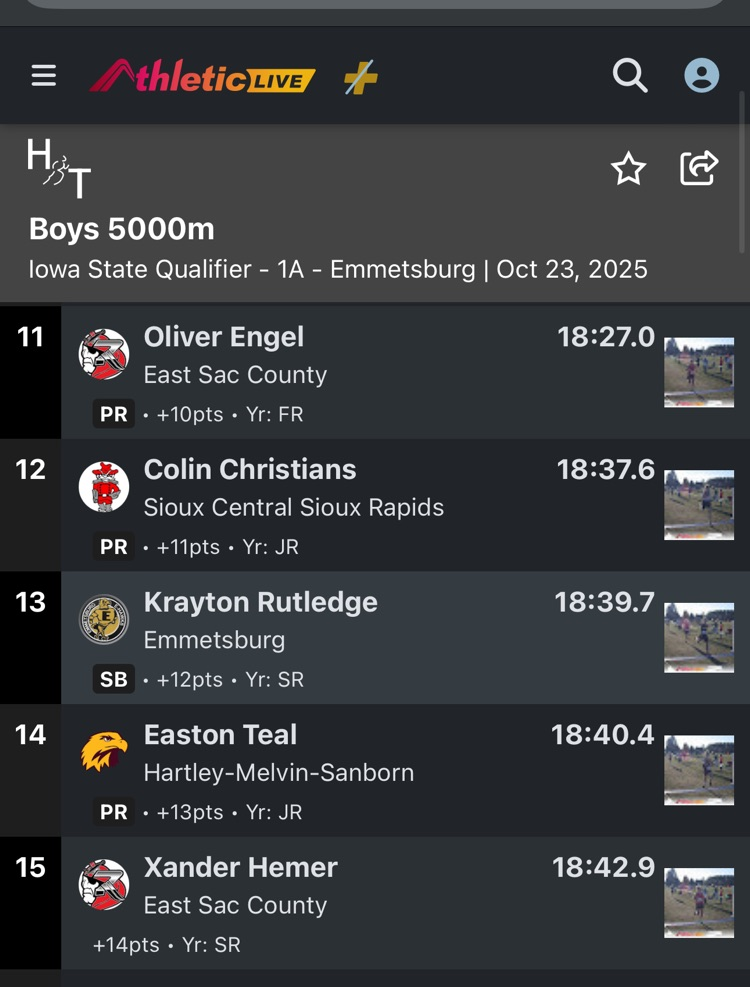Screen dimensions: 750x987
Task: Open Colin Christians' finish photo
Action: tap(699, 505)
